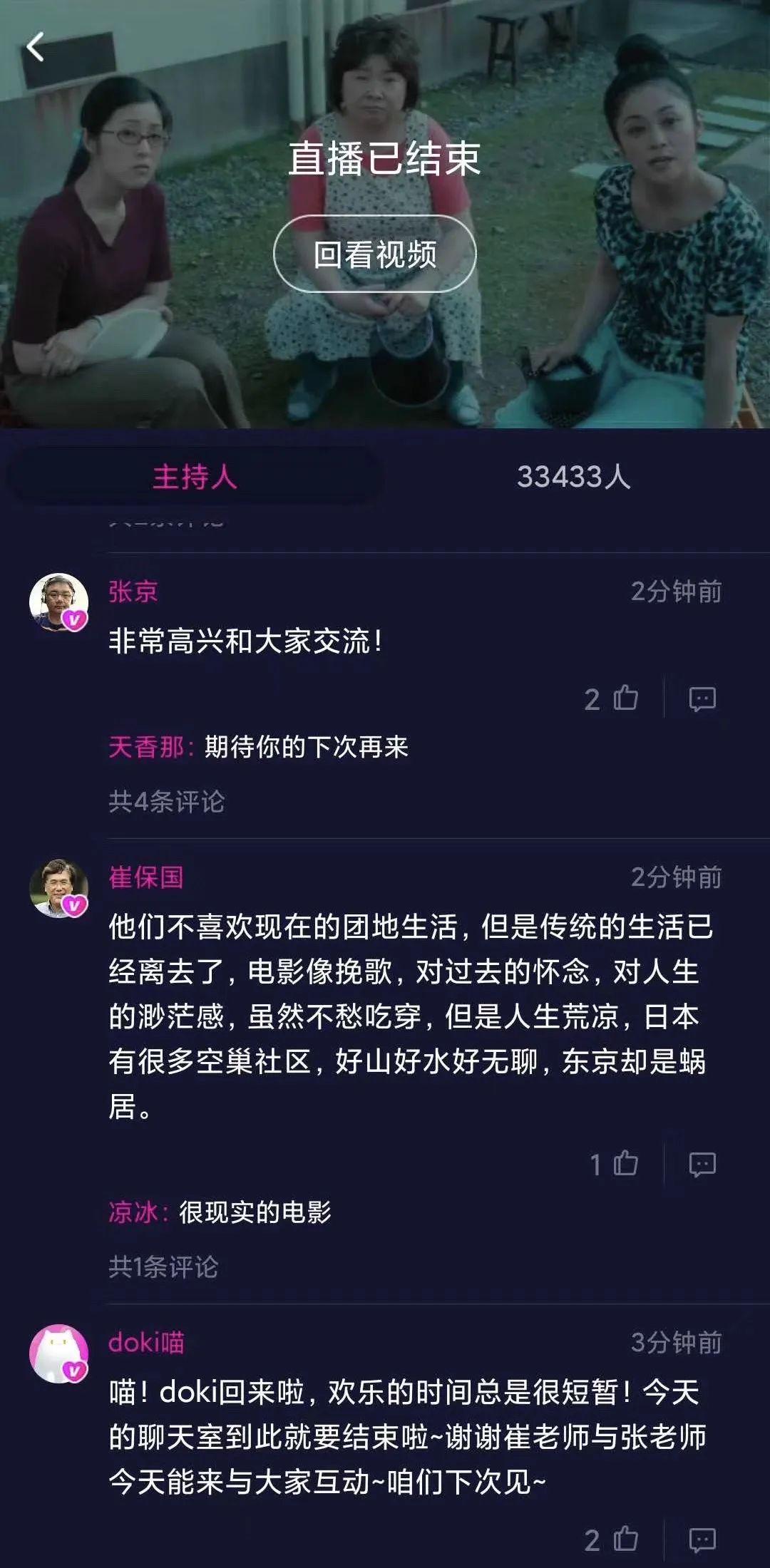Tap 回看视频 to replay the stream
The image size is (770, 1568).
(375, 254)
